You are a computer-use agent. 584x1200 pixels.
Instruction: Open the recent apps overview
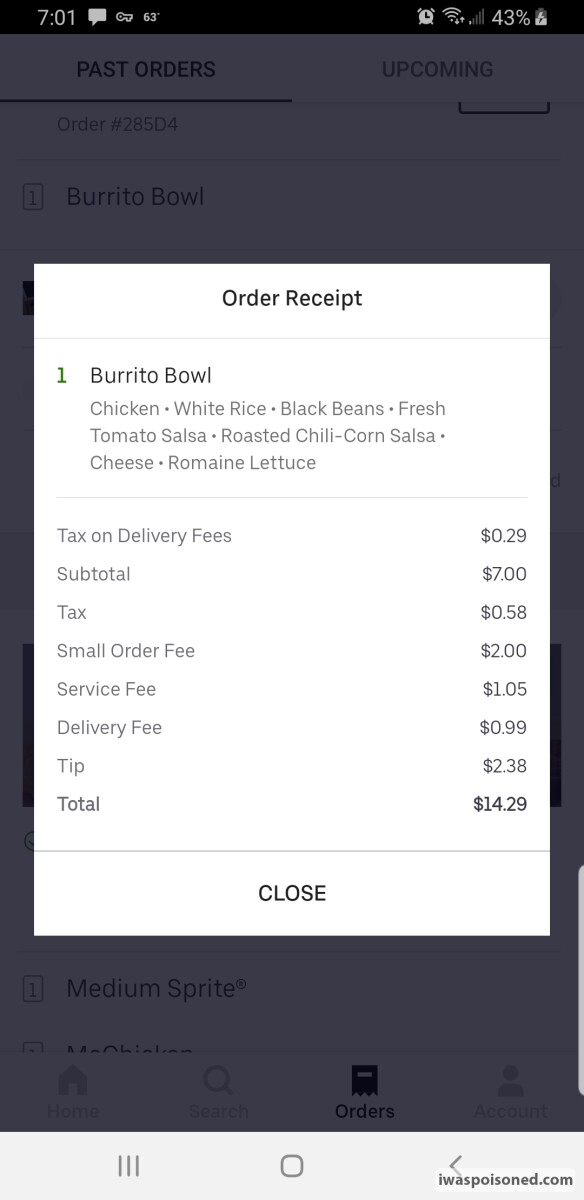click(x=128, y=1165)
